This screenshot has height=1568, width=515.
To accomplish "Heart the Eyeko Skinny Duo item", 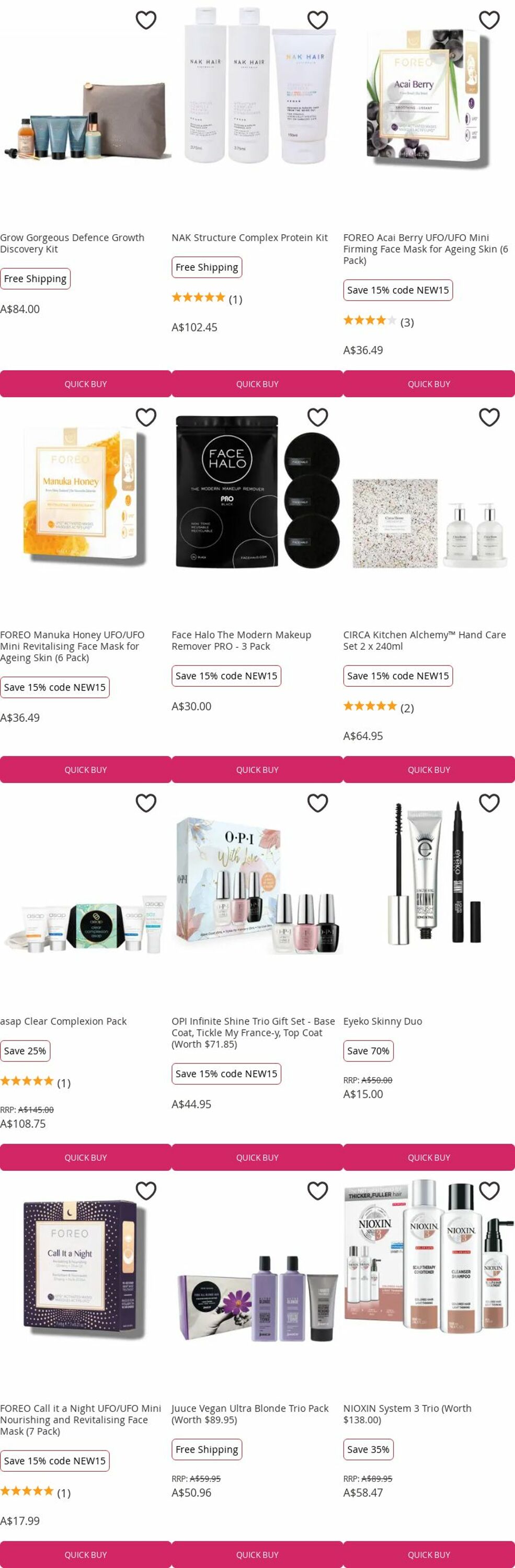I will click(x=489, y=803).
